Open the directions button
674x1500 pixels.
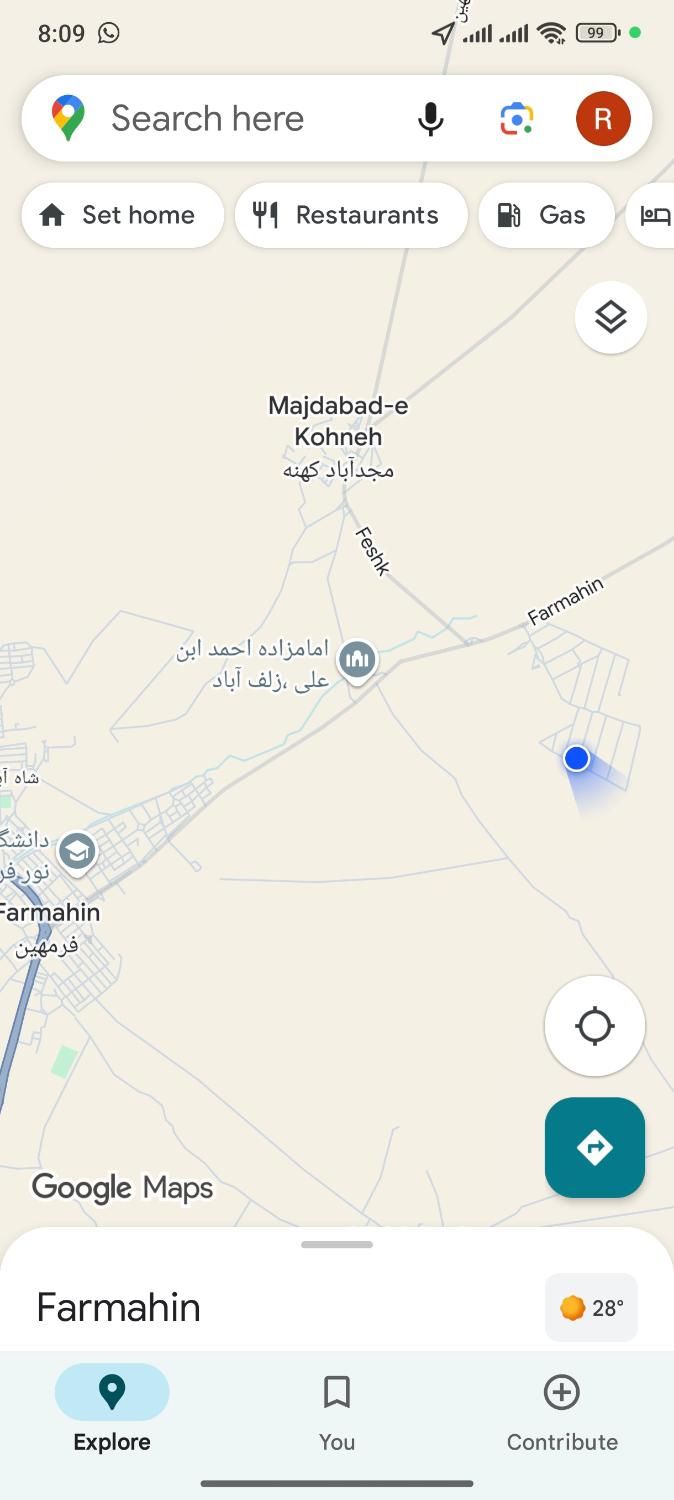[595, 1147]
